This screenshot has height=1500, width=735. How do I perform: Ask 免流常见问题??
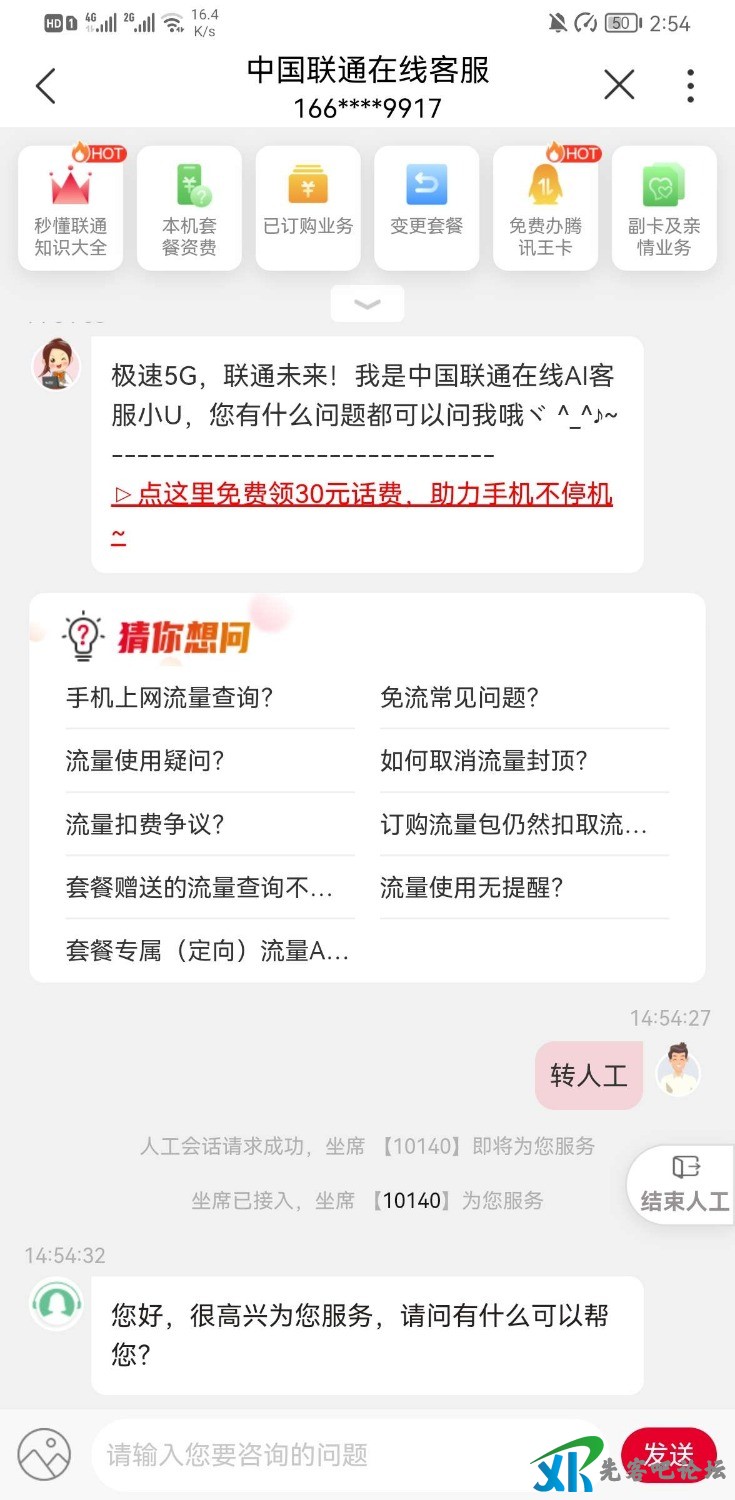coord(460,698)
